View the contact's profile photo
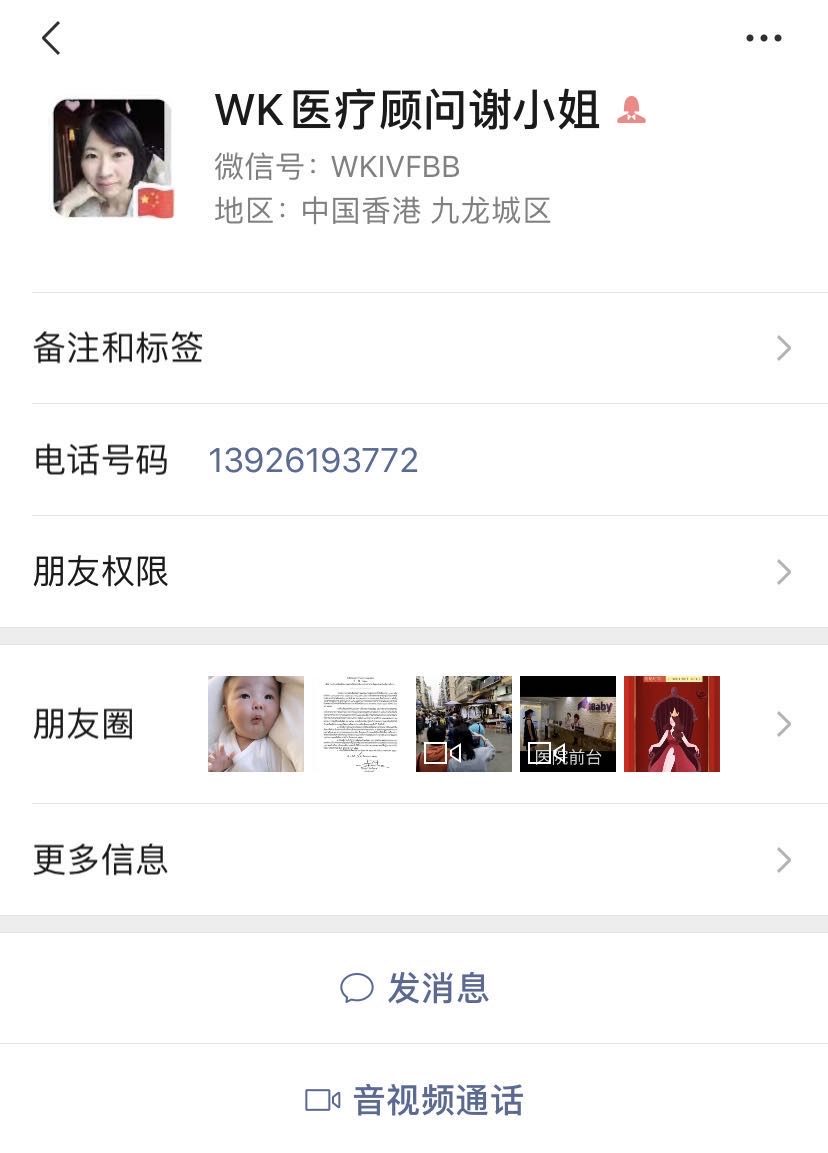Viewport: 828px width, 1153px height. [x=113, y=158]
